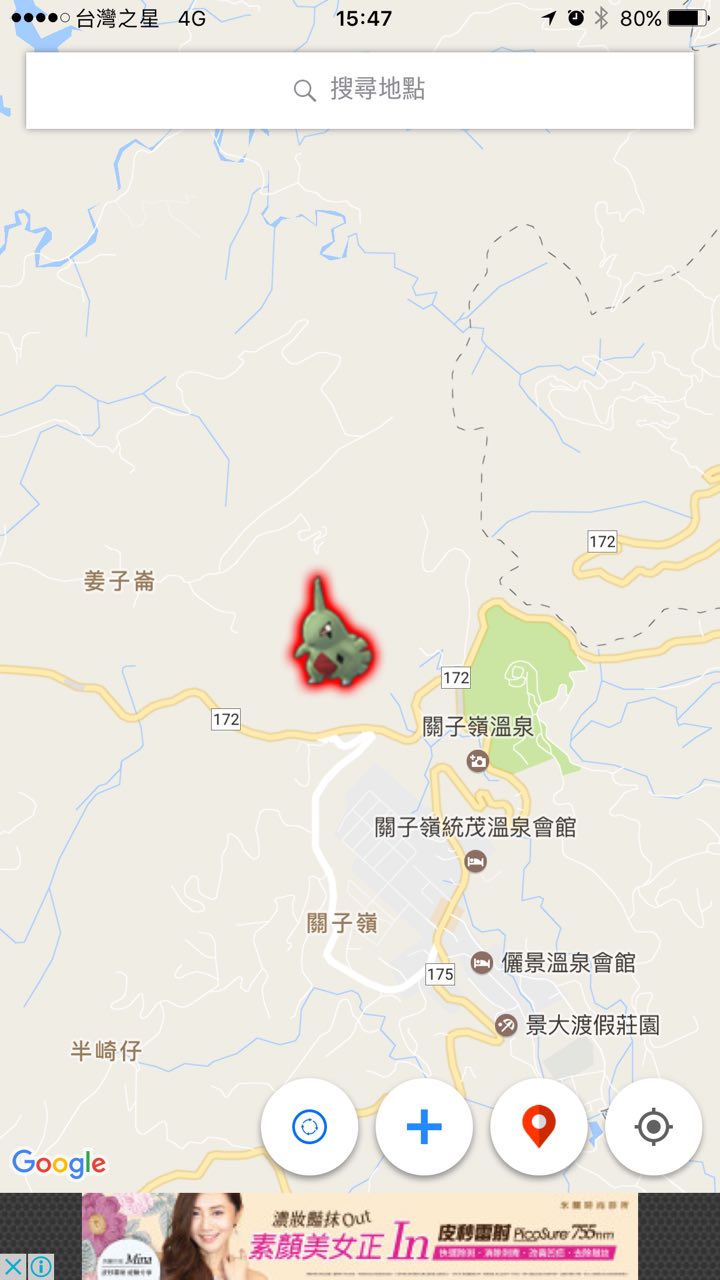Open the 關子嶺統茂溫泉會館 hotel marker
The height and width of the screenshot is (1280, 720).
(x=477, y=860)
